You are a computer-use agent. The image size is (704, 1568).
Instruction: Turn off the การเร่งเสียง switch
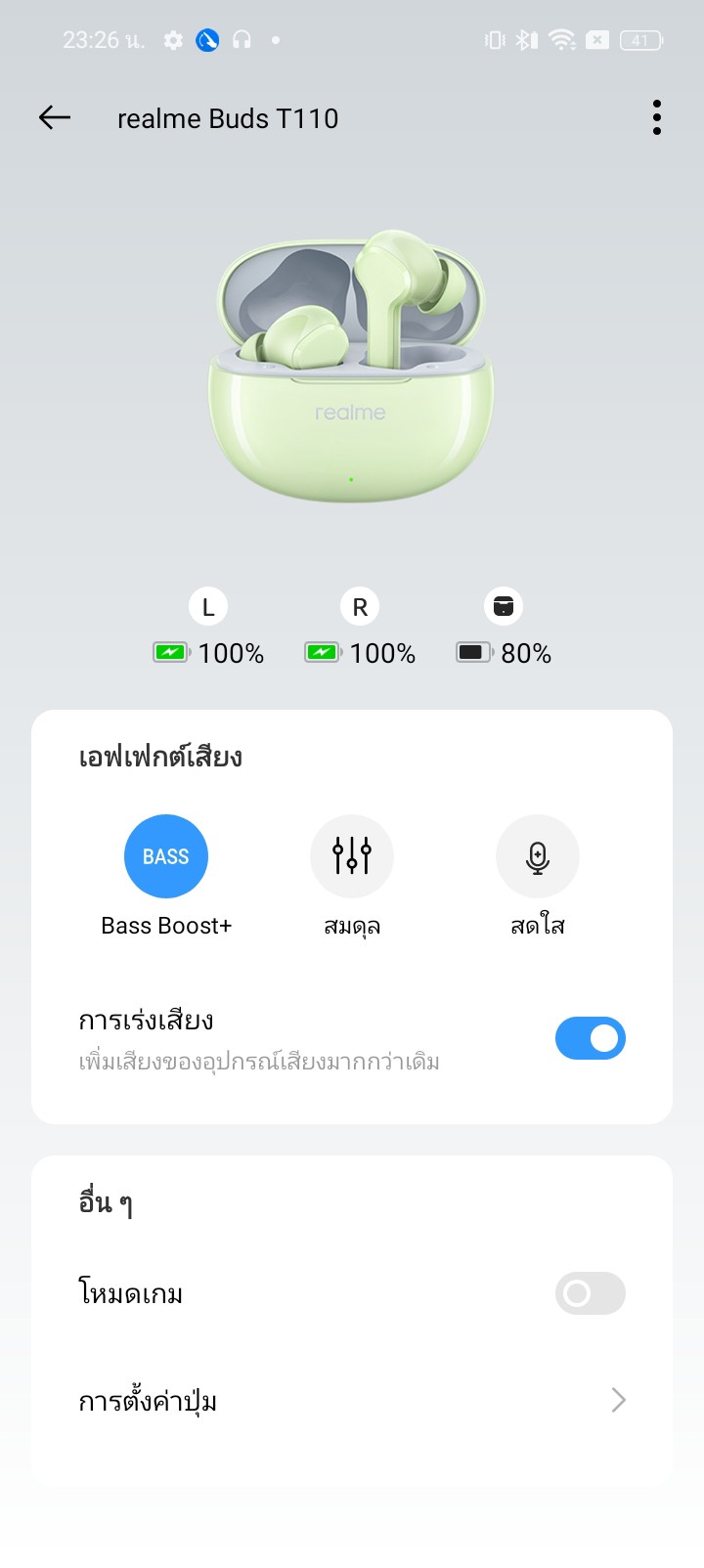coord(590,1038)
